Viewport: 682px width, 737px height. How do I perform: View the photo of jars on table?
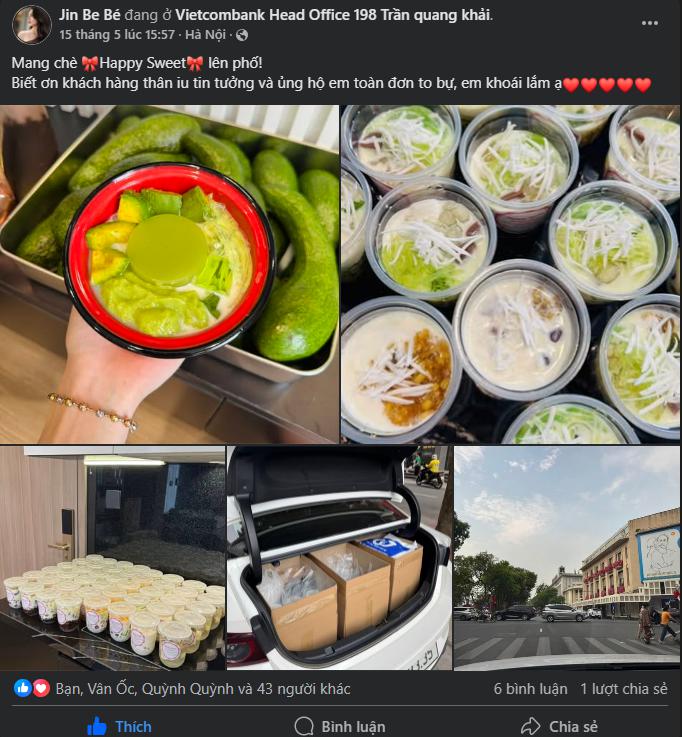coord(112,557)
